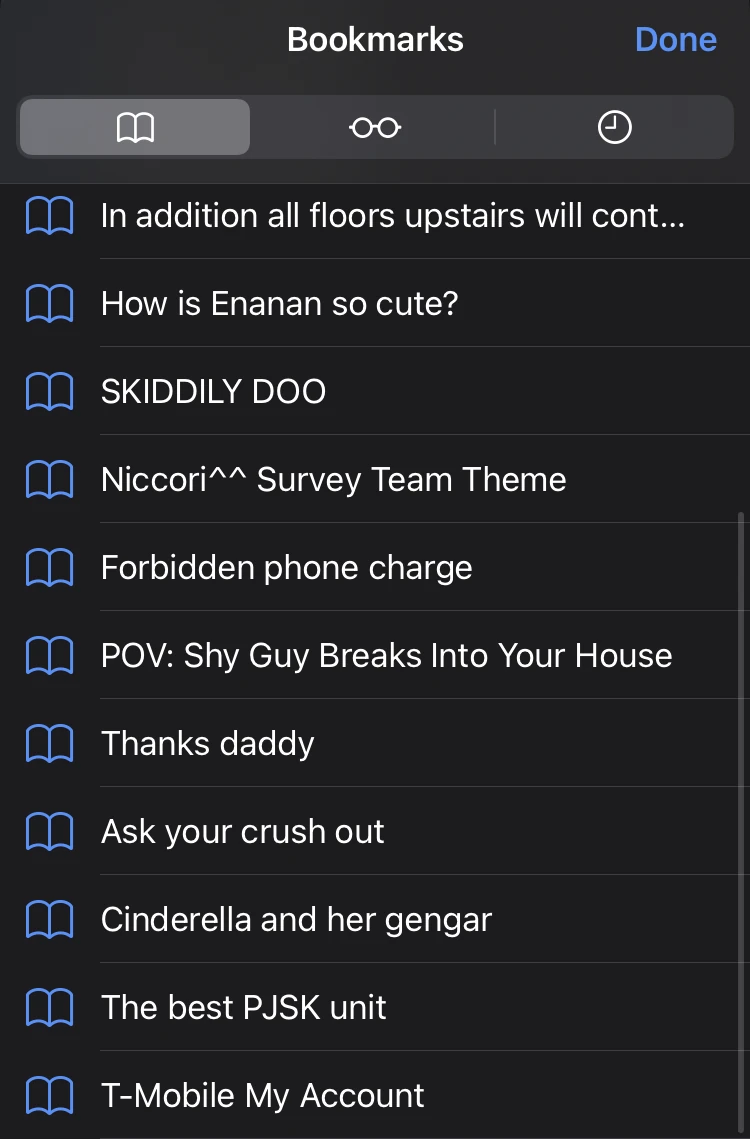Open the Ask your crush out bookmark
The width and height of the screenshot is (750, 1139).
(242, 831)
